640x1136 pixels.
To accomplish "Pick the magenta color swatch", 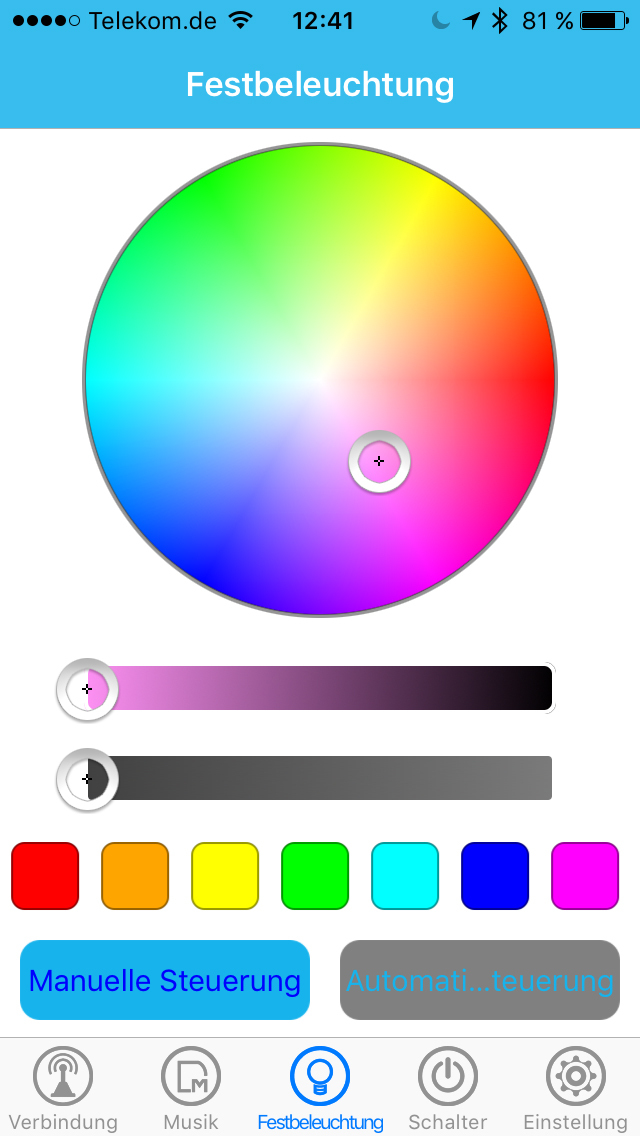I will pos(585,876).
